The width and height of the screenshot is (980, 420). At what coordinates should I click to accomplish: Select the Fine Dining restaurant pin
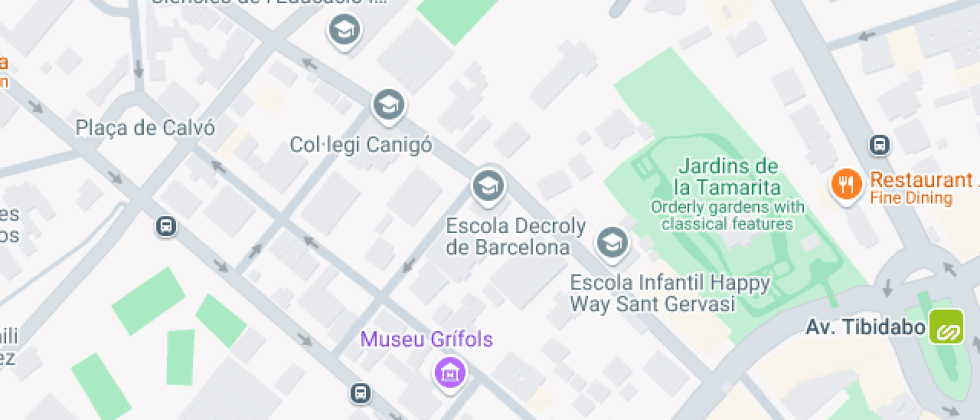(x=847, y=185)
